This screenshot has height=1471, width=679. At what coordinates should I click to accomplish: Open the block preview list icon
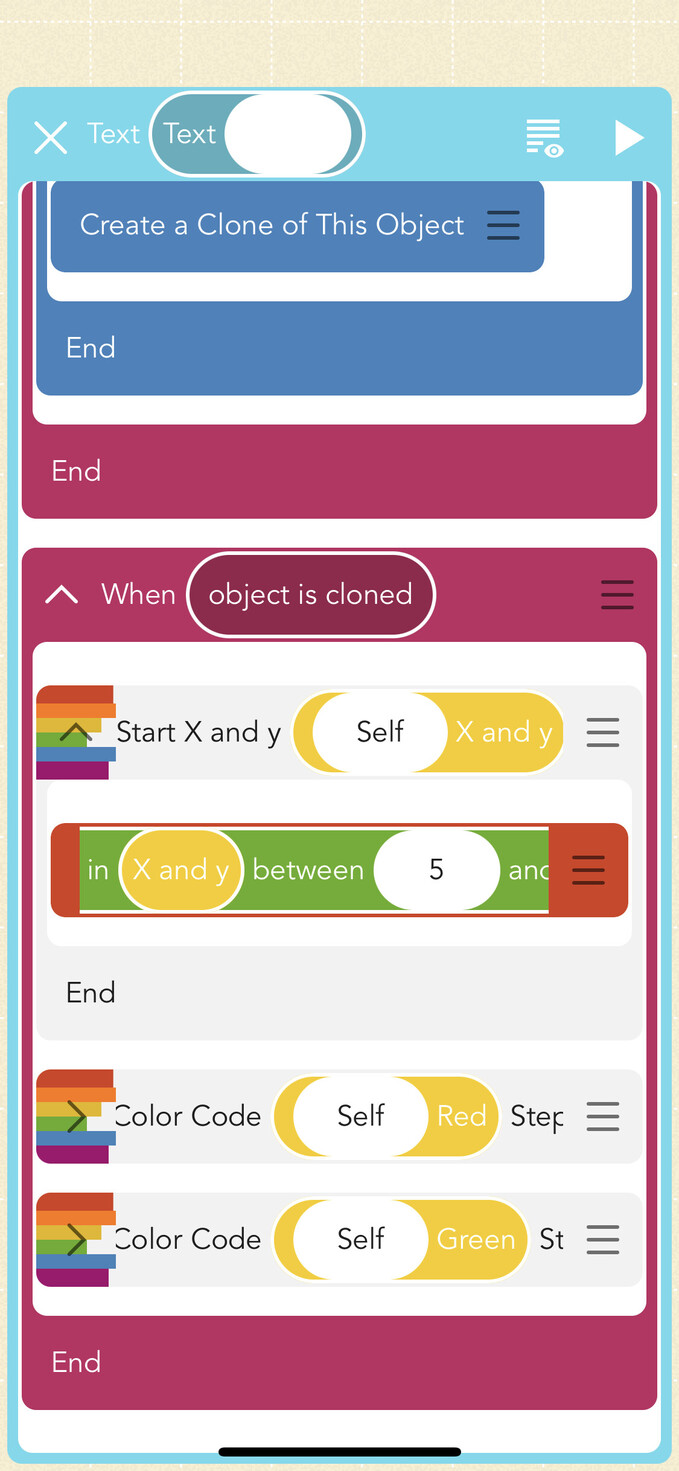pos(545,138)
